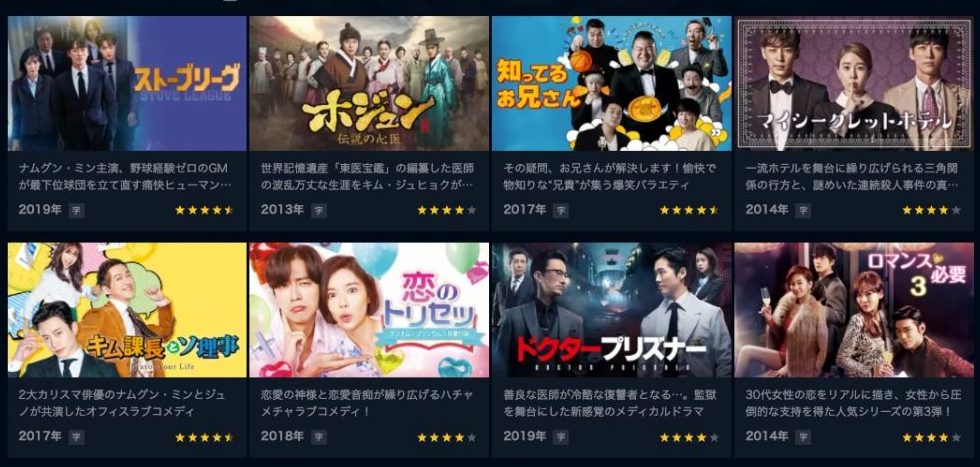
Task: View the キム課長とソ理事 drama
Action: (x=127, y=310)
